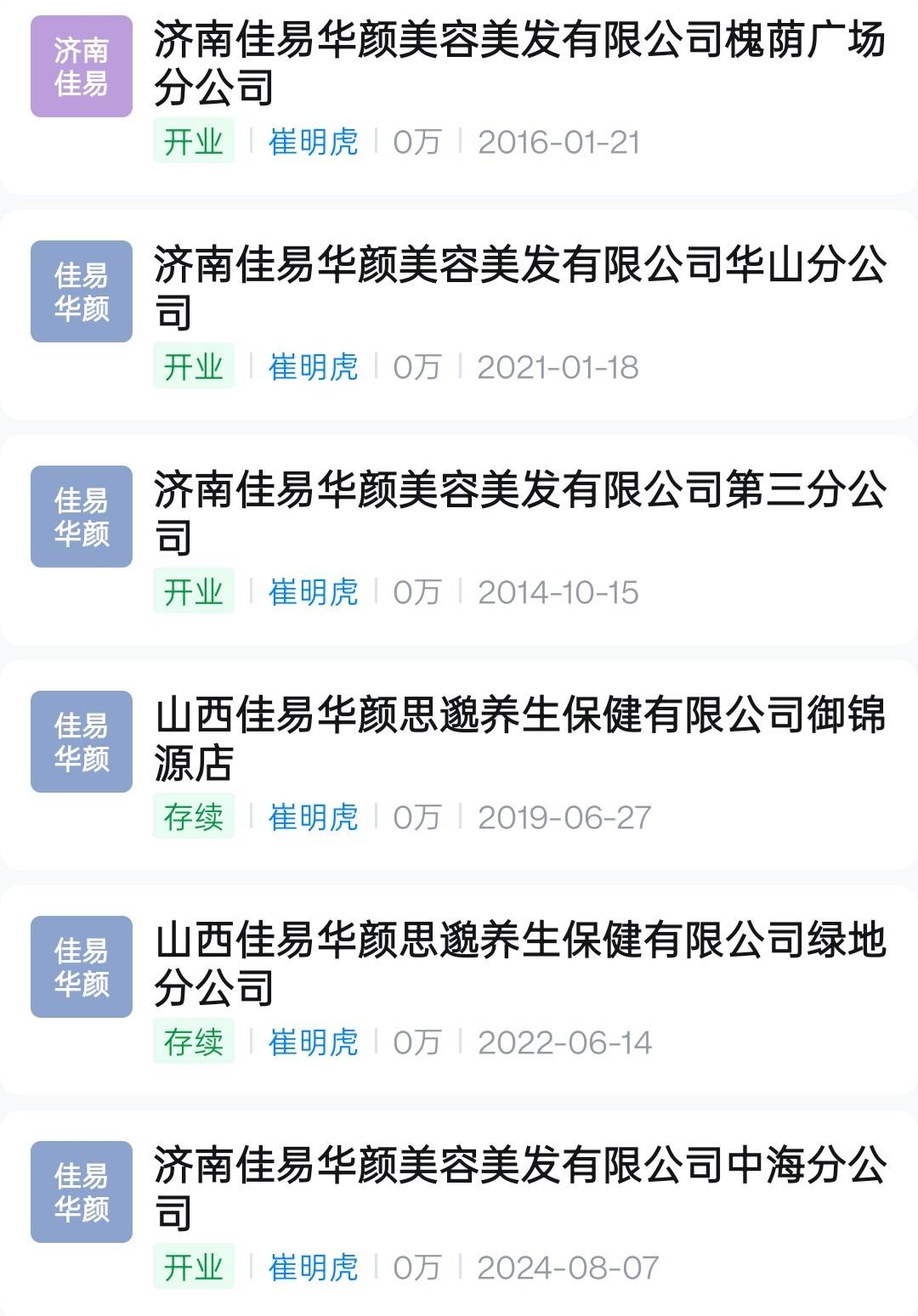The image size is (918, 1316).
Task: Open 山西佳易华颜思邈养生保健有限公司御锦源店
Action: coord(518,737)
